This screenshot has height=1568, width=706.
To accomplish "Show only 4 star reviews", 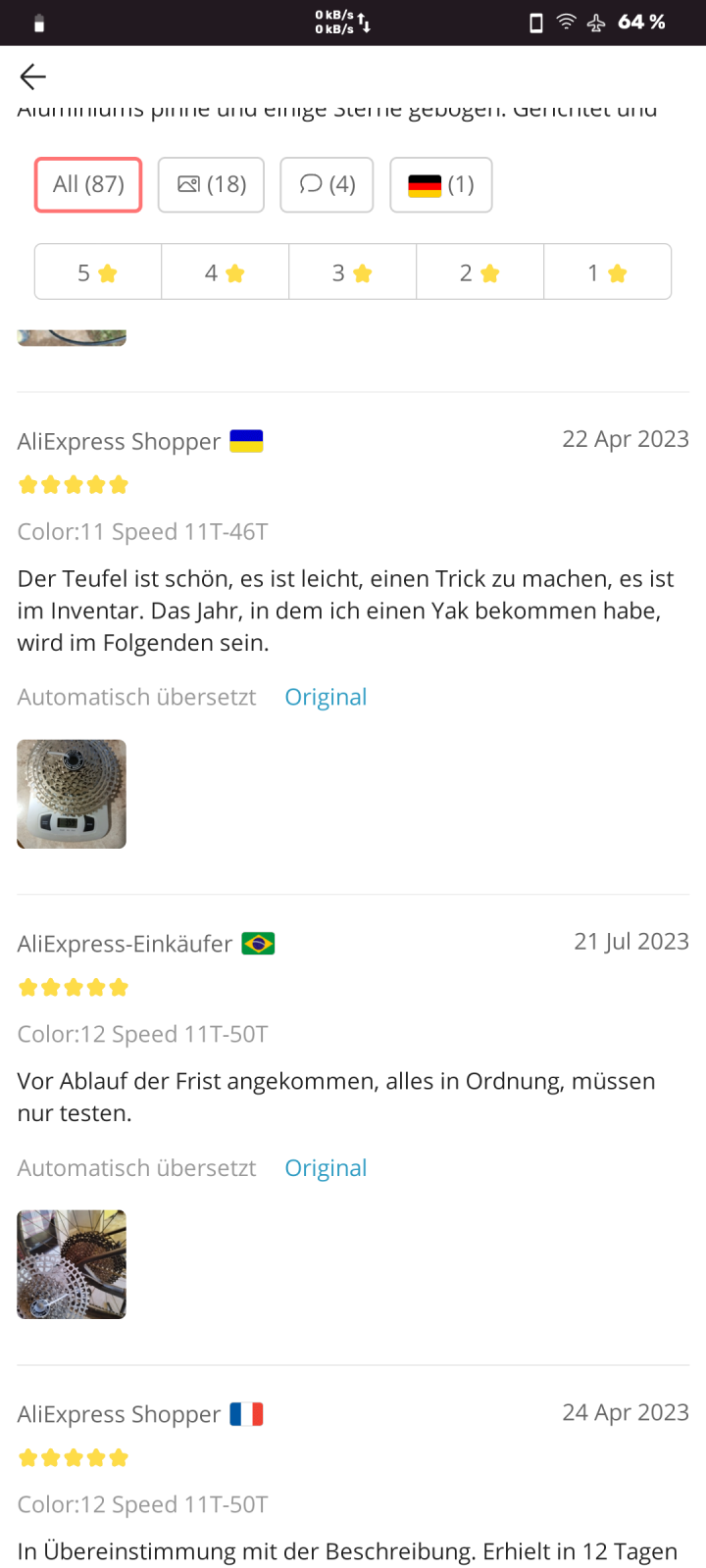I will pyautogui.click(x=225, y=272).
